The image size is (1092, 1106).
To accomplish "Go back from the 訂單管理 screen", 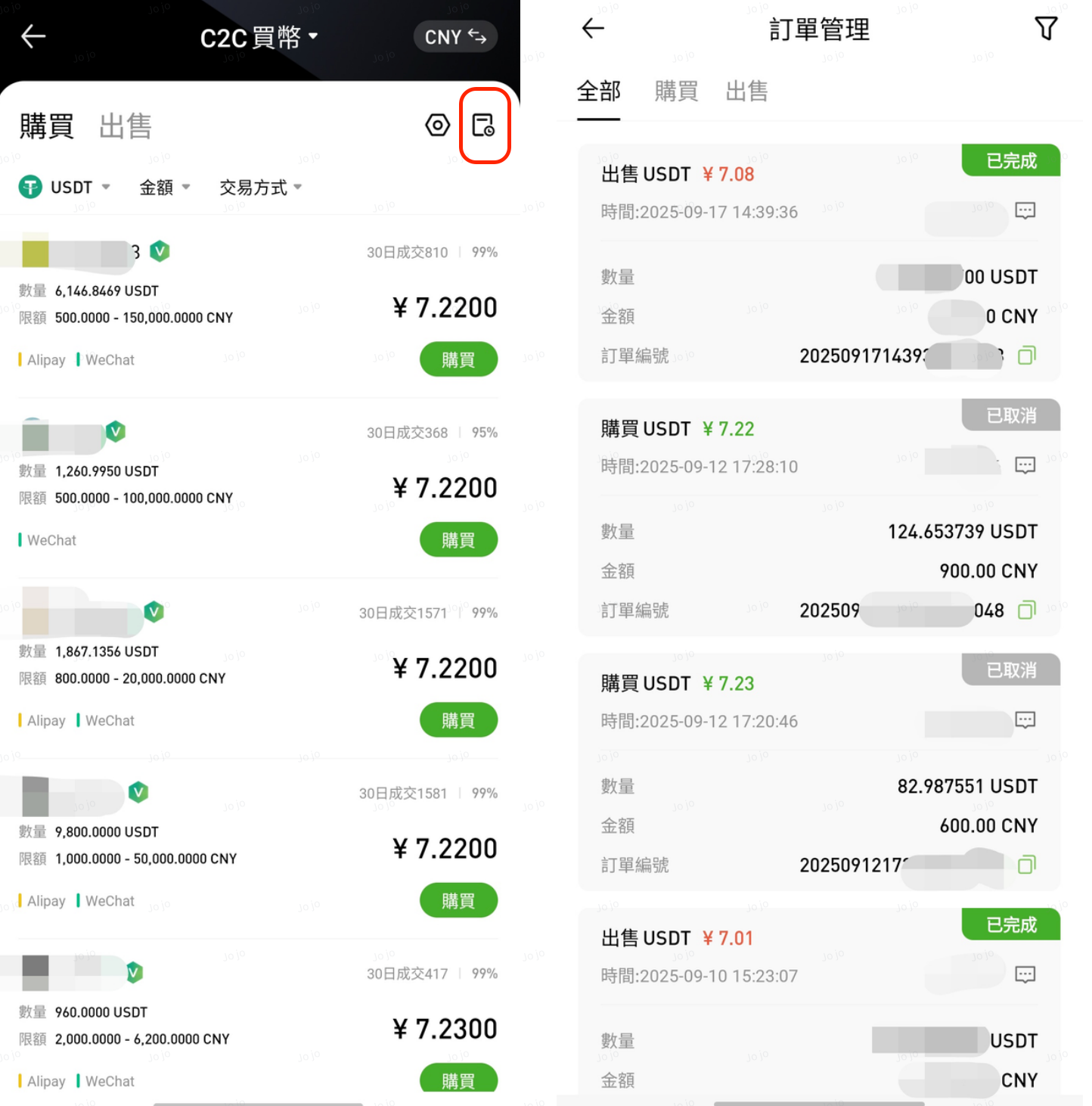I will coord(593,29).
